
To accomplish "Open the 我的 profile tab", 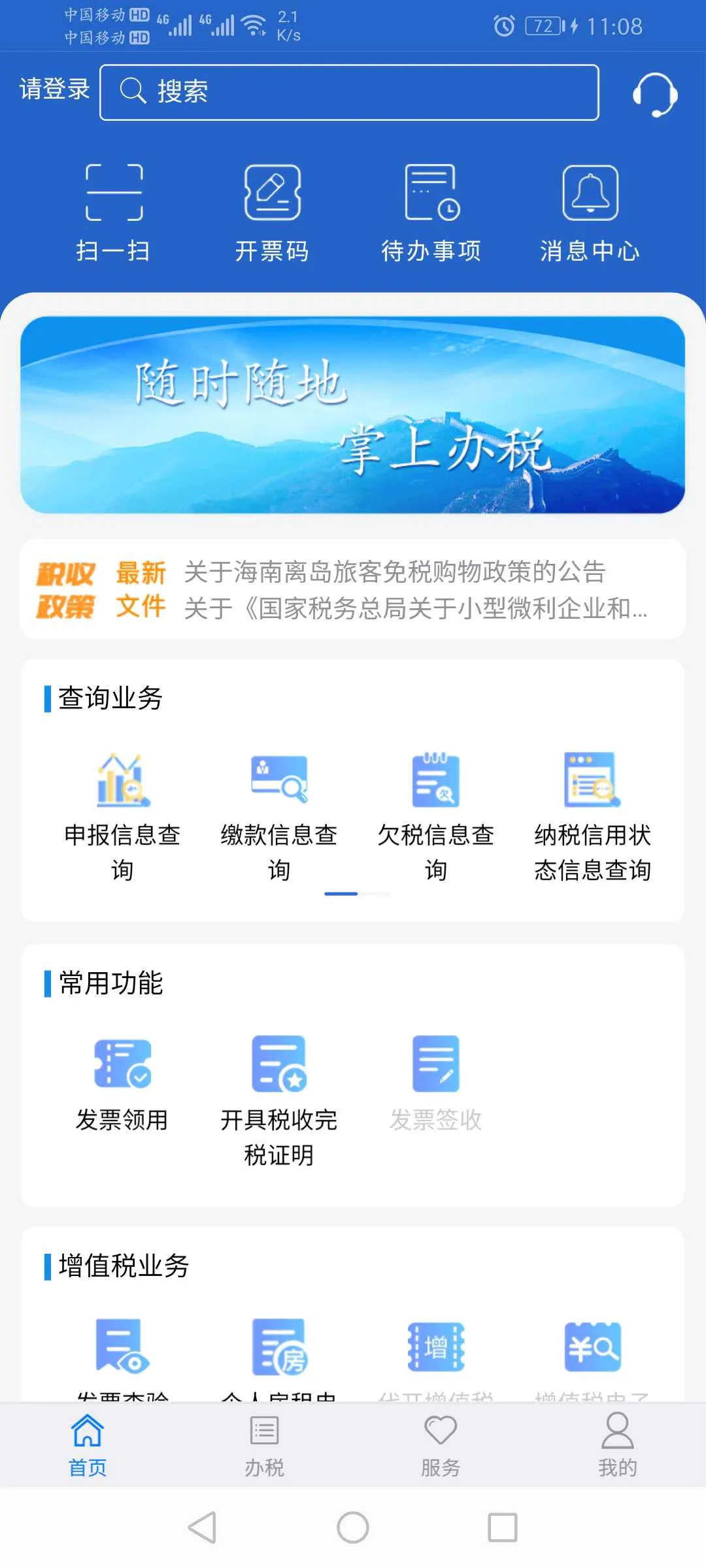I will 617,1457.
